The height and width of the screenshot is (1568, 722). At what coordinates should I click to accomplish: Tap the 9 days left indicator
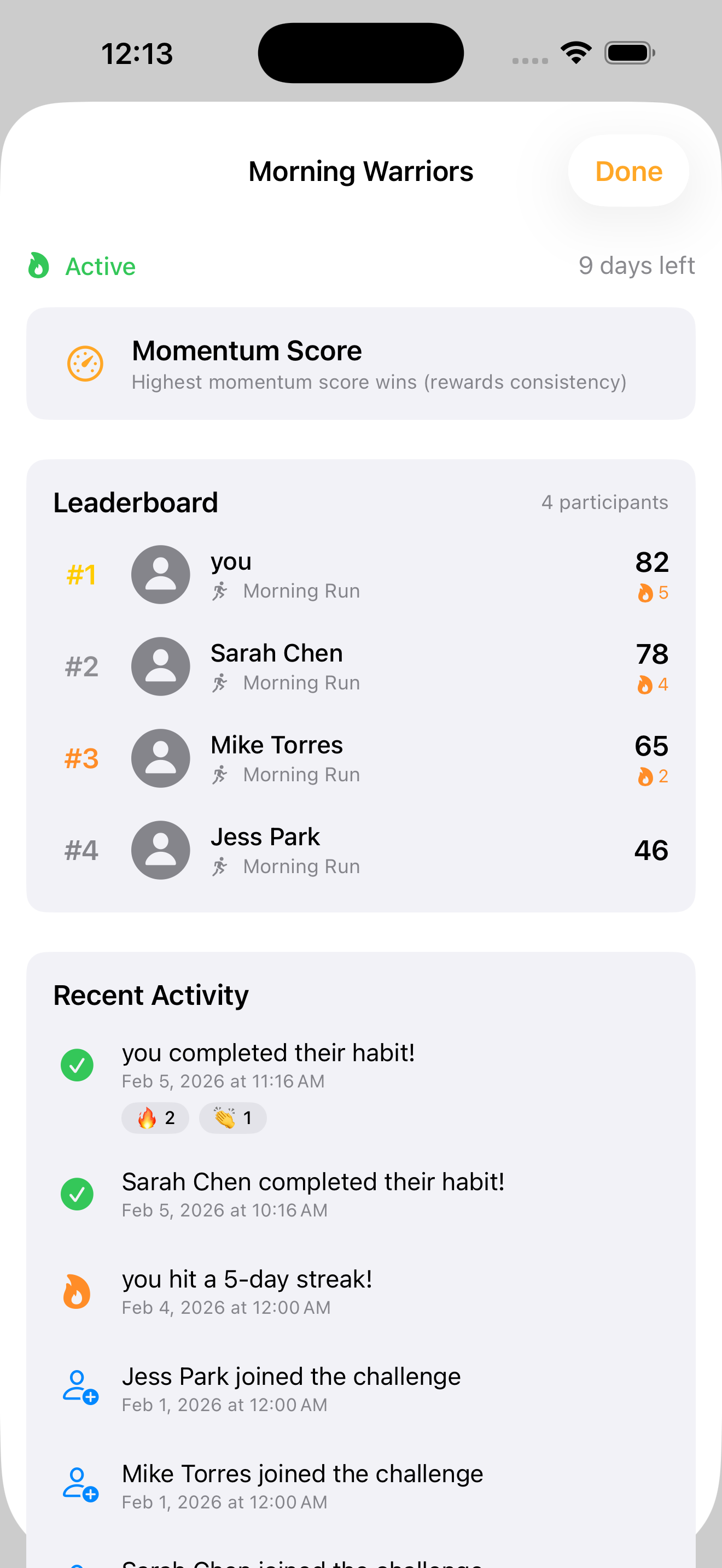[637, 265]
